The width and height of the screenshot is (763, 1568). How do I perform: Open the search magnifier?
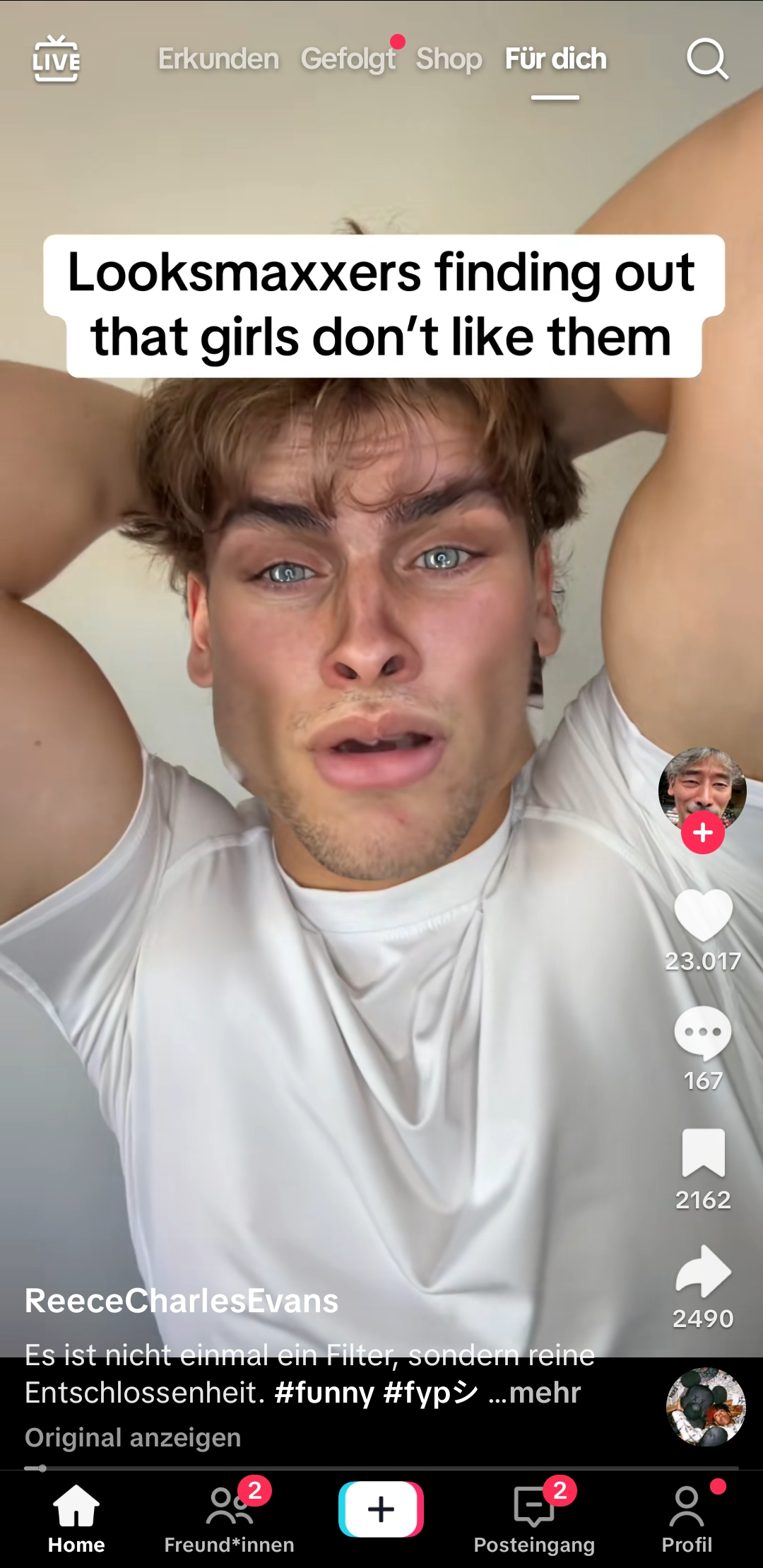[707, 59]
